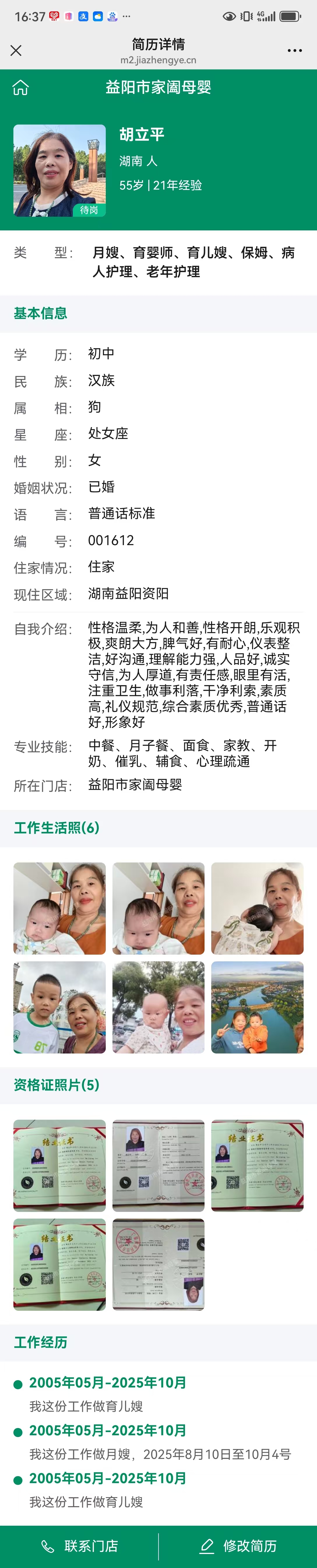View the photo with the boy in white shirt
This screenshot has width=317, height=1568.
60,1007
